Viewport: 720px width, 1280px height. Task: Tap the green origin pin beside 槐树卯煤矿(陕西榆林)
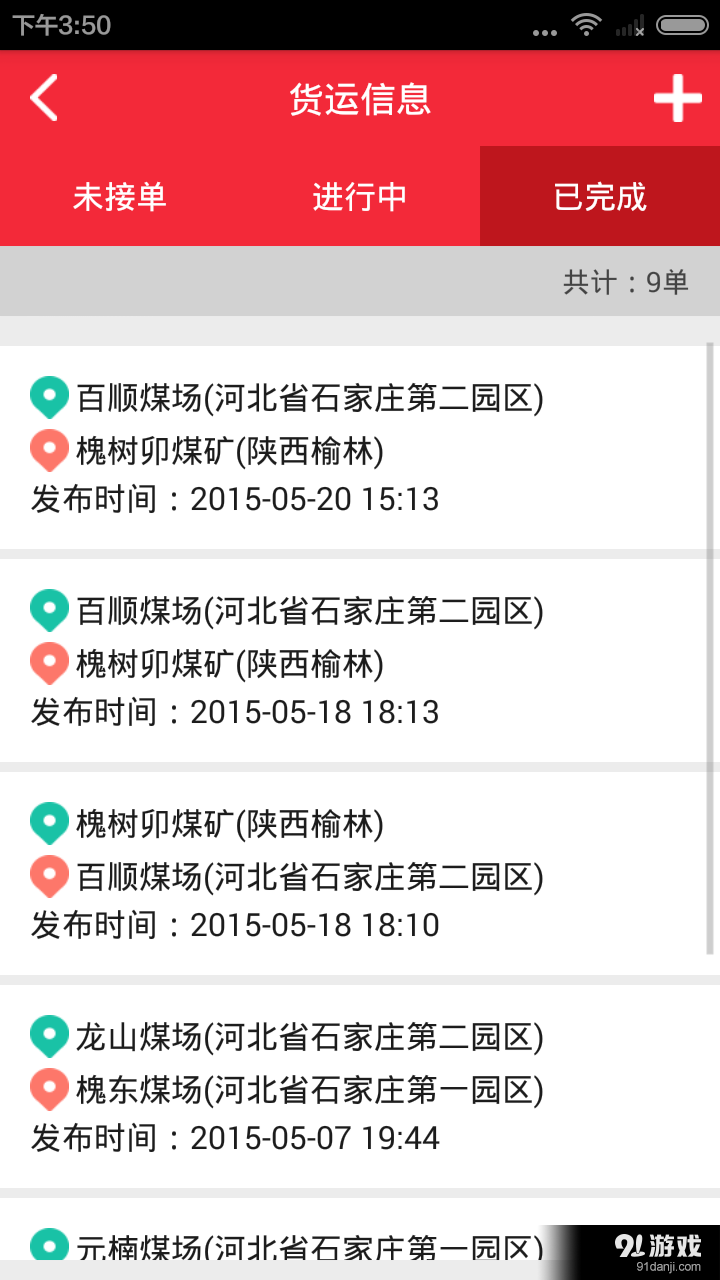coord(48,823)
